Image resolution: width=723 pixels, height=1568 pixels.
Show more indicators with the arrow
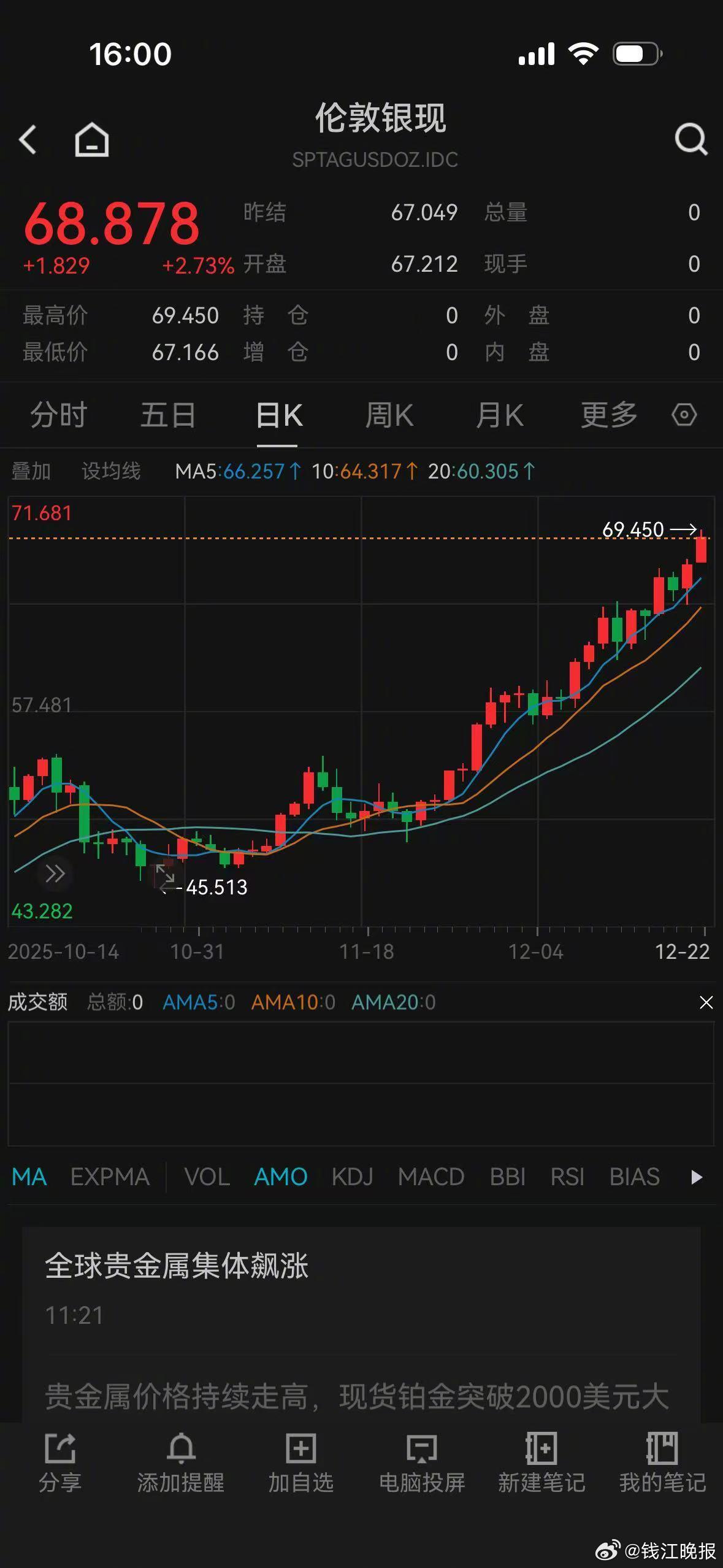tap(696, 1177)
